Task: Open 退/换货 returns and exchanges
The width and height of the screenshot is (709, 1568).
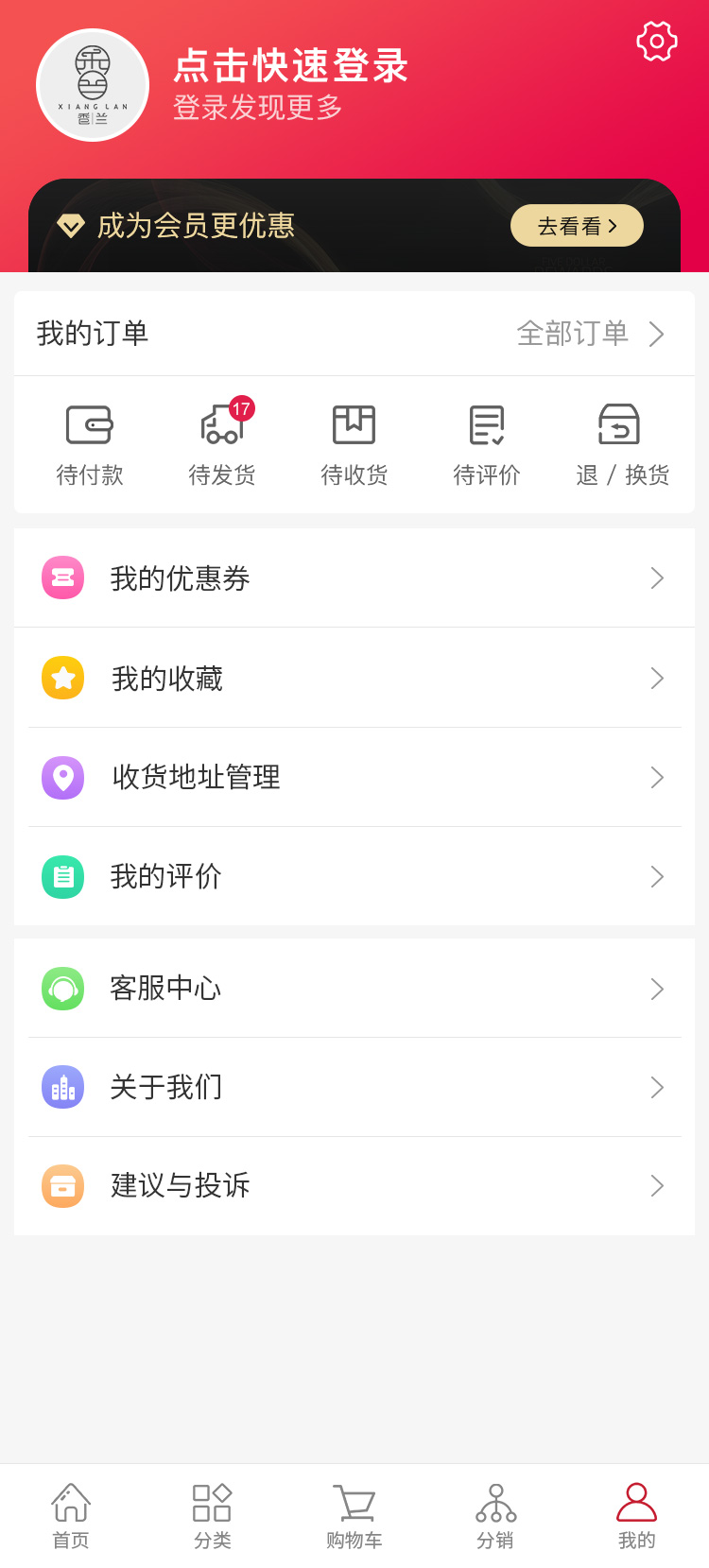Action: click(x=621, y=442)
